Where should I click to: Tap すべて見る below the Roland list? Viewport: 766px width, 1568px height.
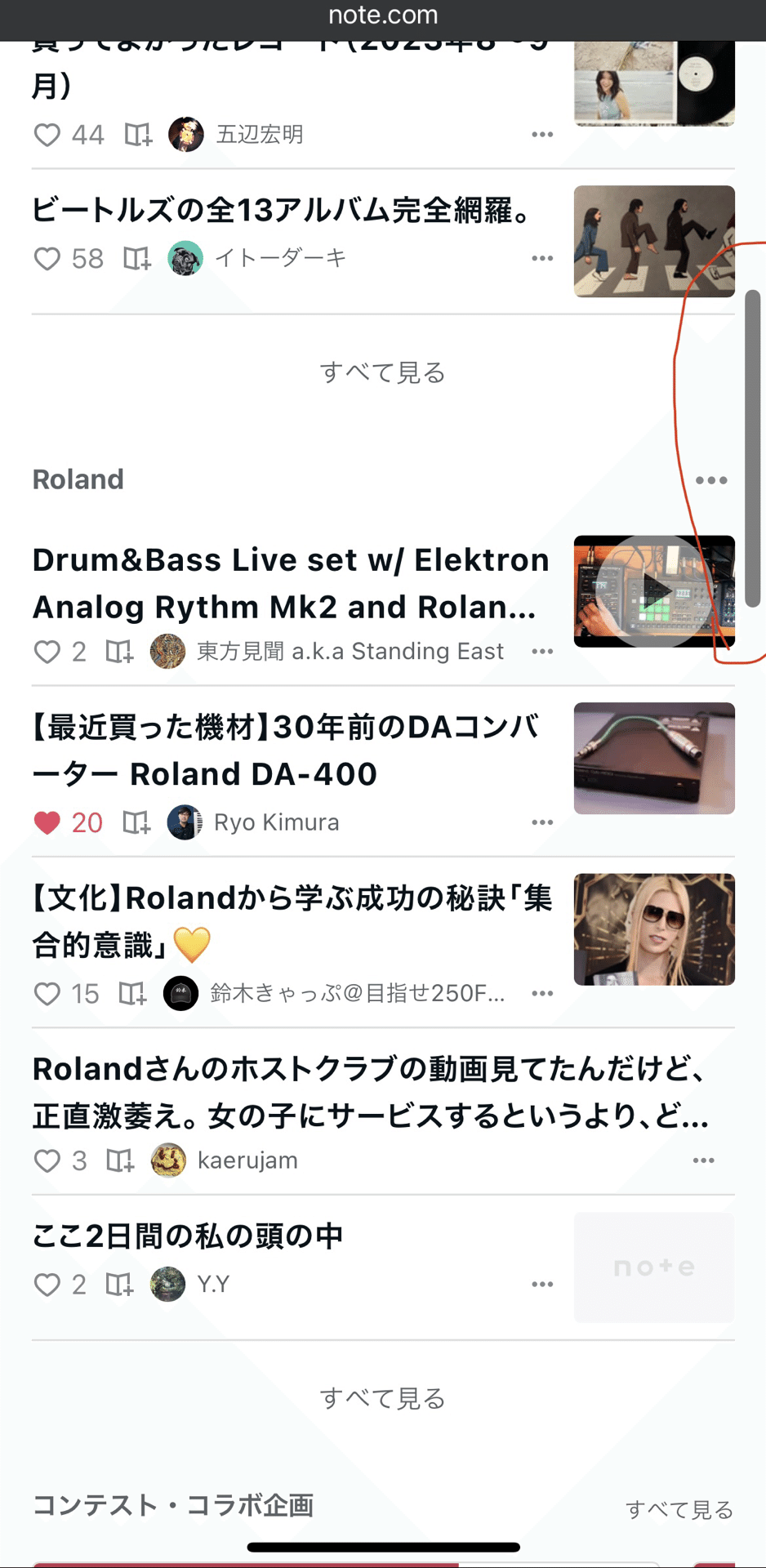pos(382,1398)
